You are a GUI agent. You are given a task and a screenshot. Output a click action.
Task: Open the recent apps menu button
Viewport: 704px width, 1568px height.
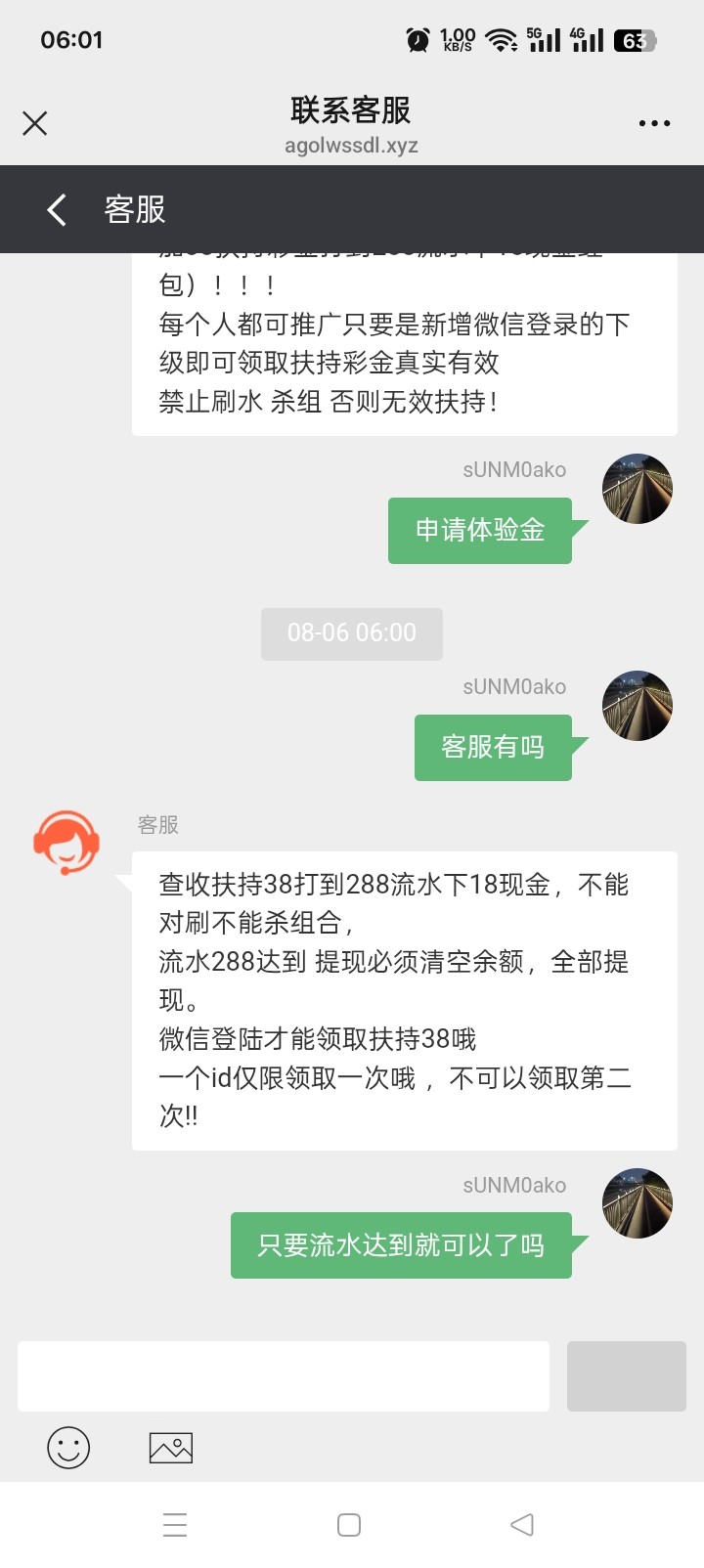click(x=175, y=1525)
